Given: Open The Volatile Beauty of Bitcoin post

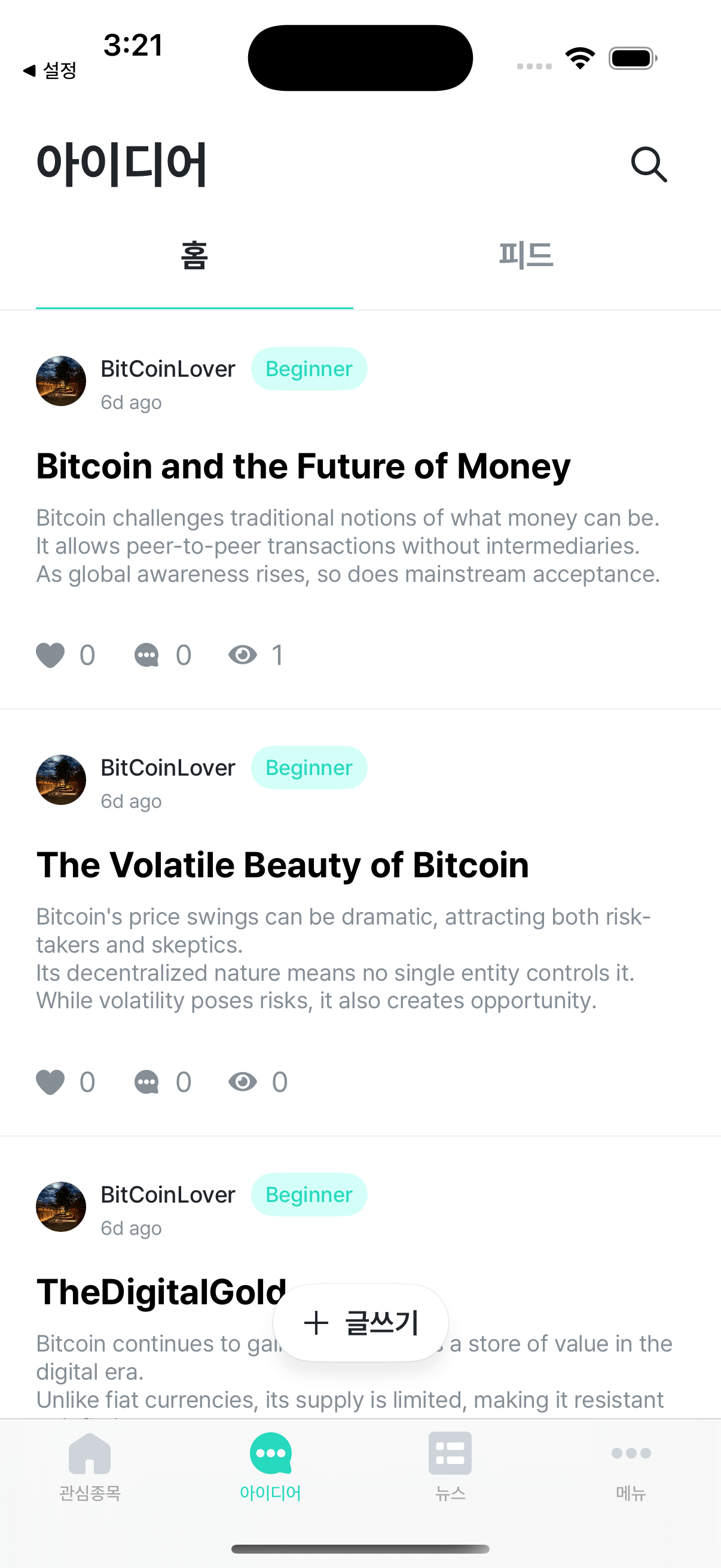Looking at the screenshot, I should (x=282, y=865).
